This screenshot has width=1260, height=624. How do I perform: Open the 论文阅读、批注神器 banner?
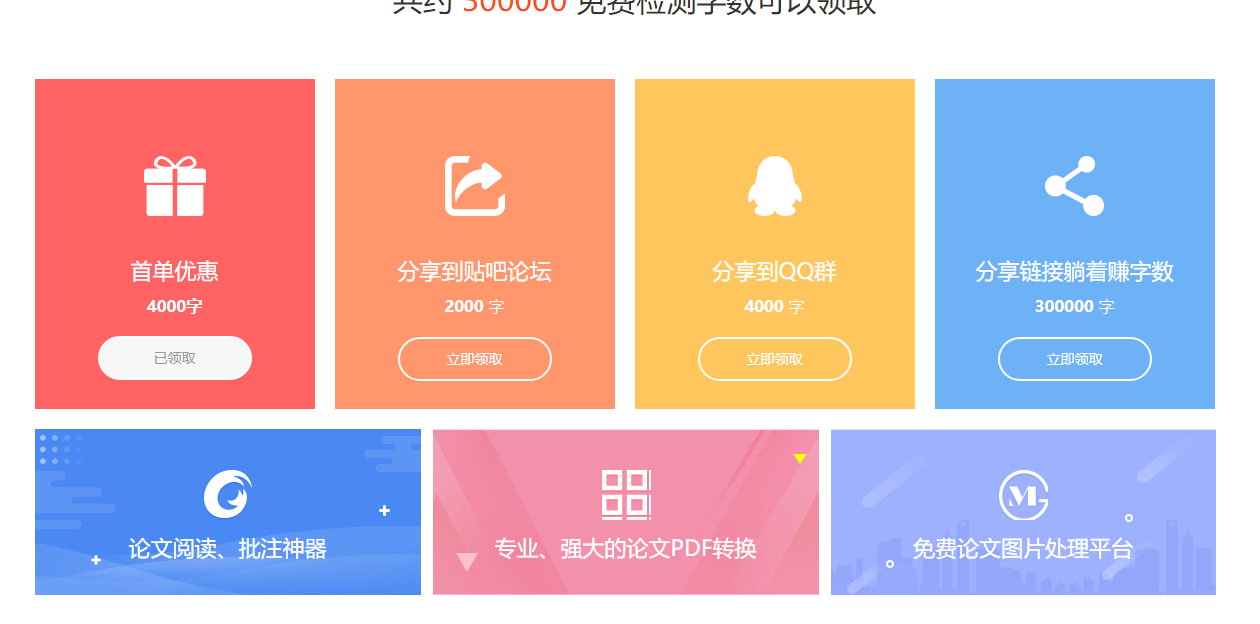coord(228,512)
